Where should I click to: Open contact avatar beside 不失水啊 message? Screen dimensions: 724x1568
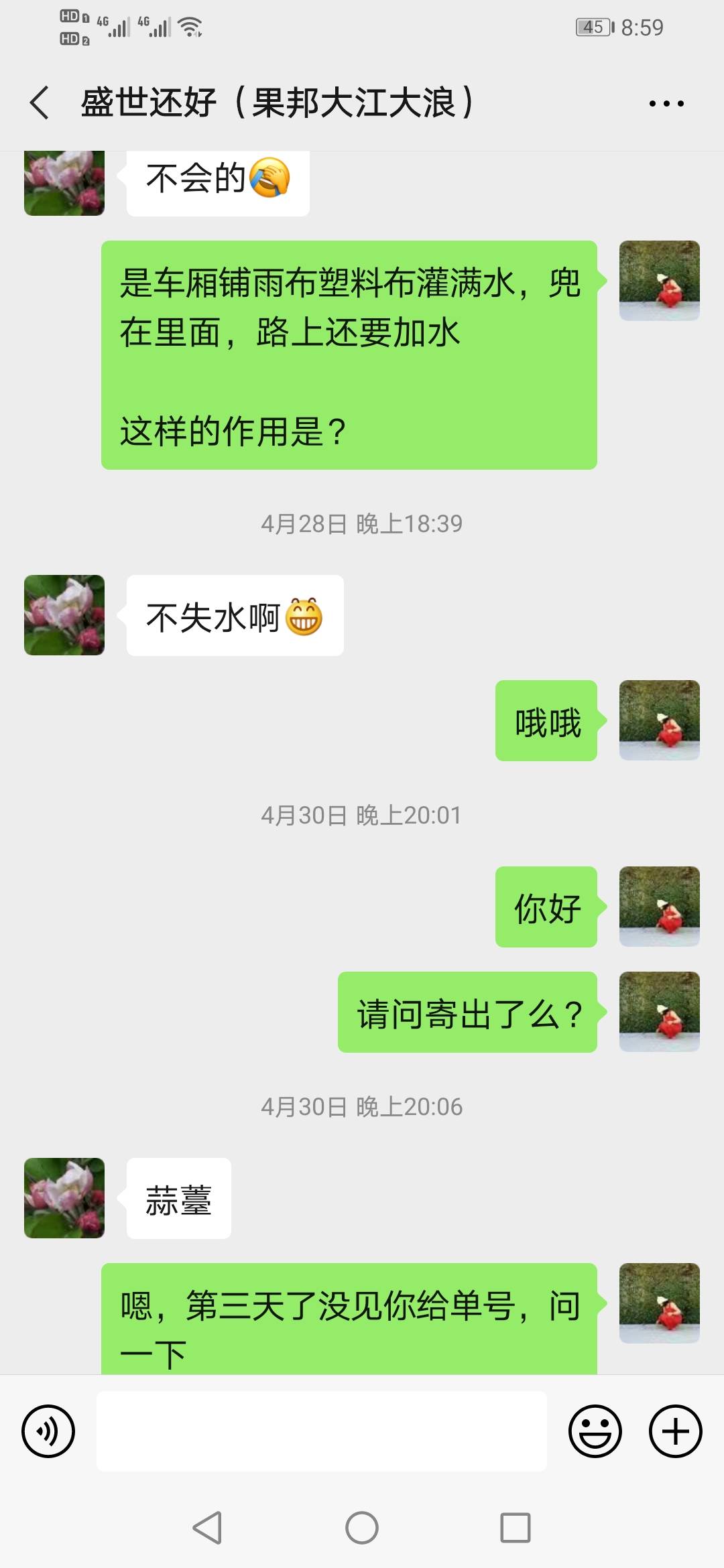tap(64, 615)
